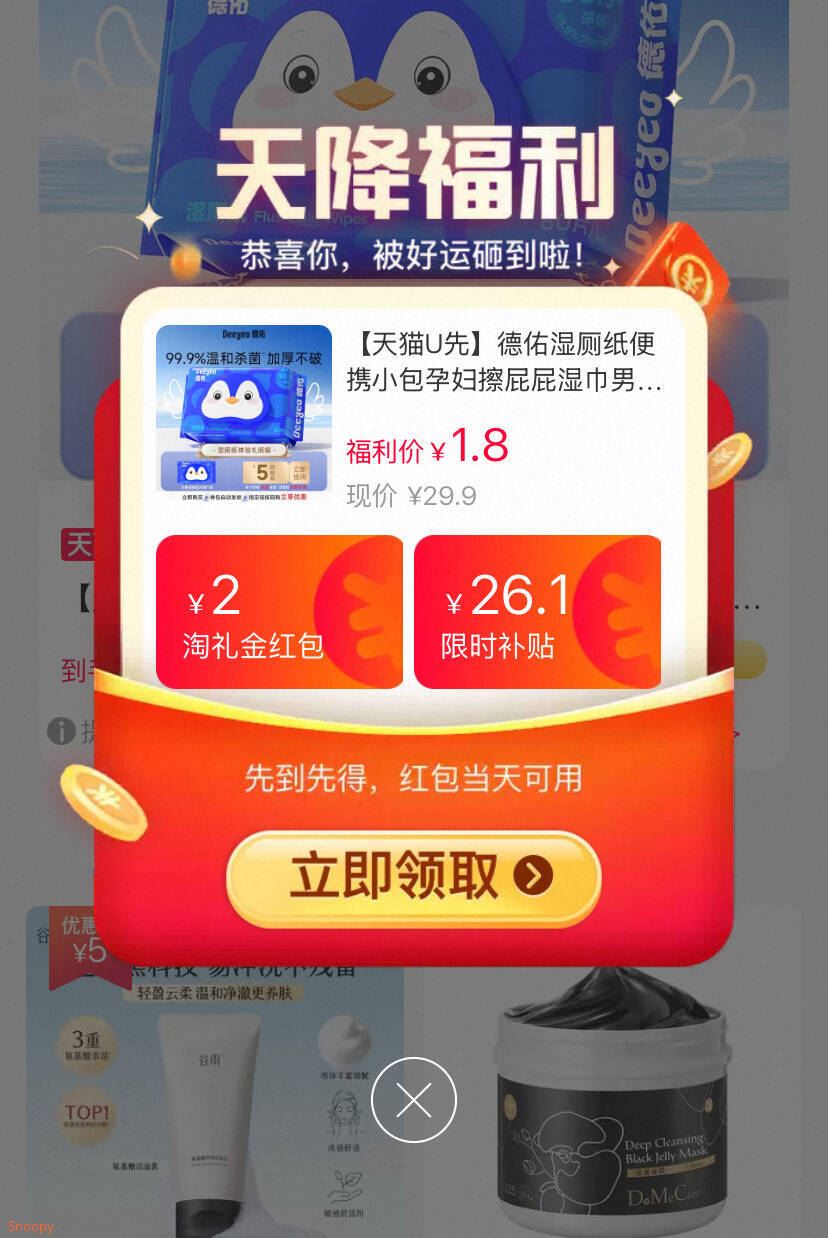
Task: Tap 立即领取 to claim the red packet
Action: point(413,877)
